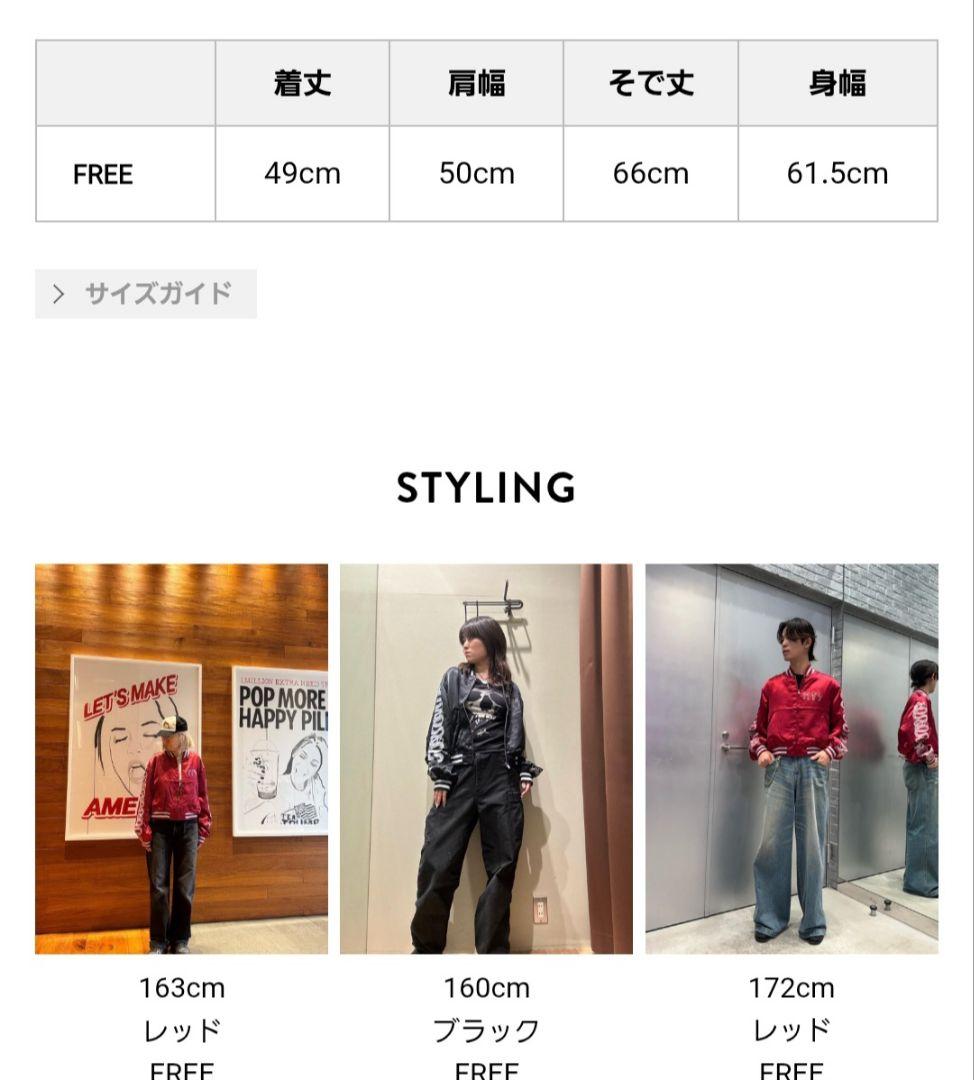The height and width of the screenshot is (1080, 974).
Task: Click the 66cm sleeve length cell
Action: pos(650,173)
